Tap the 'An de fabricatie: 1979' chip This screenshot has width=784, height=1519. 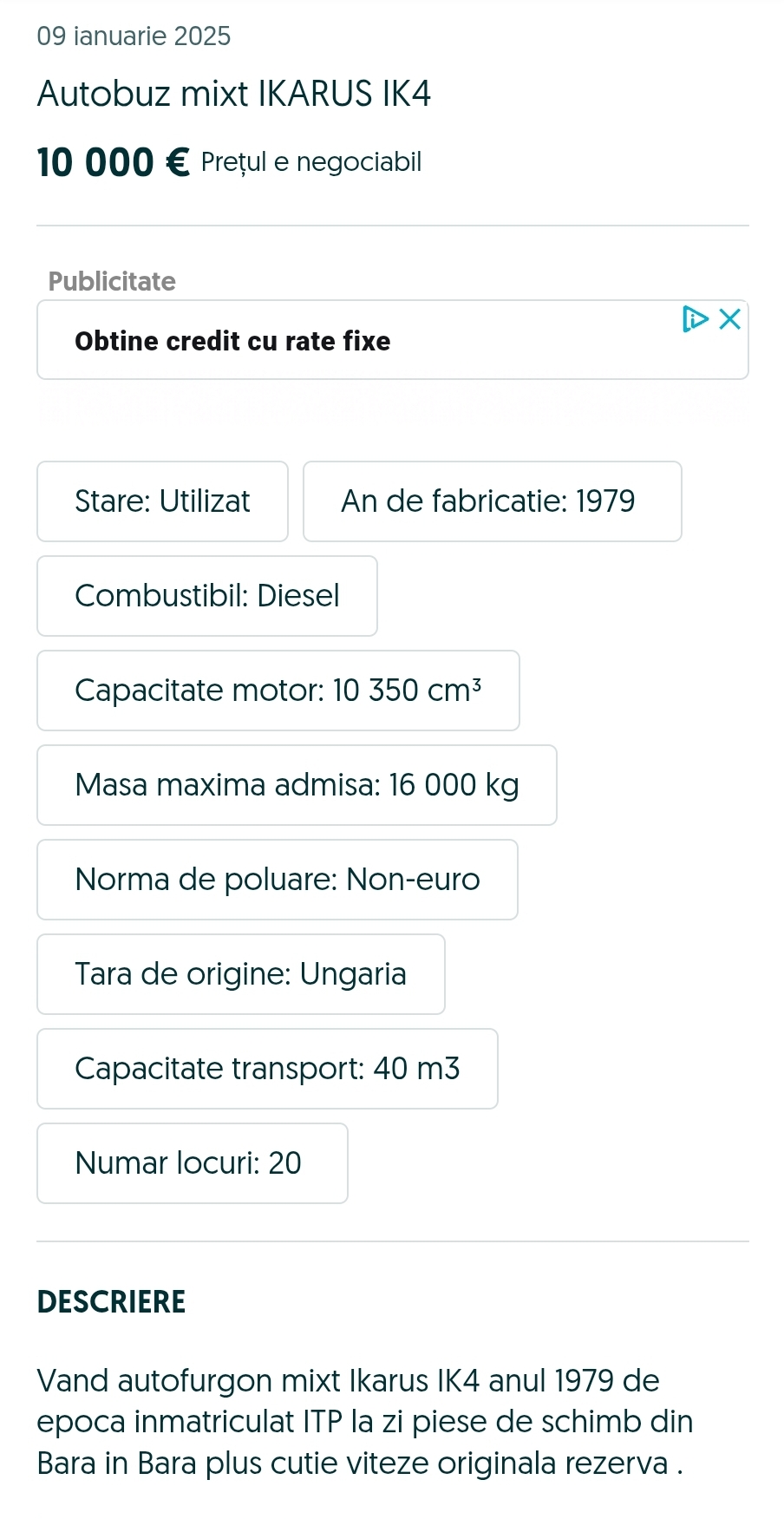[x=492, y=501]
